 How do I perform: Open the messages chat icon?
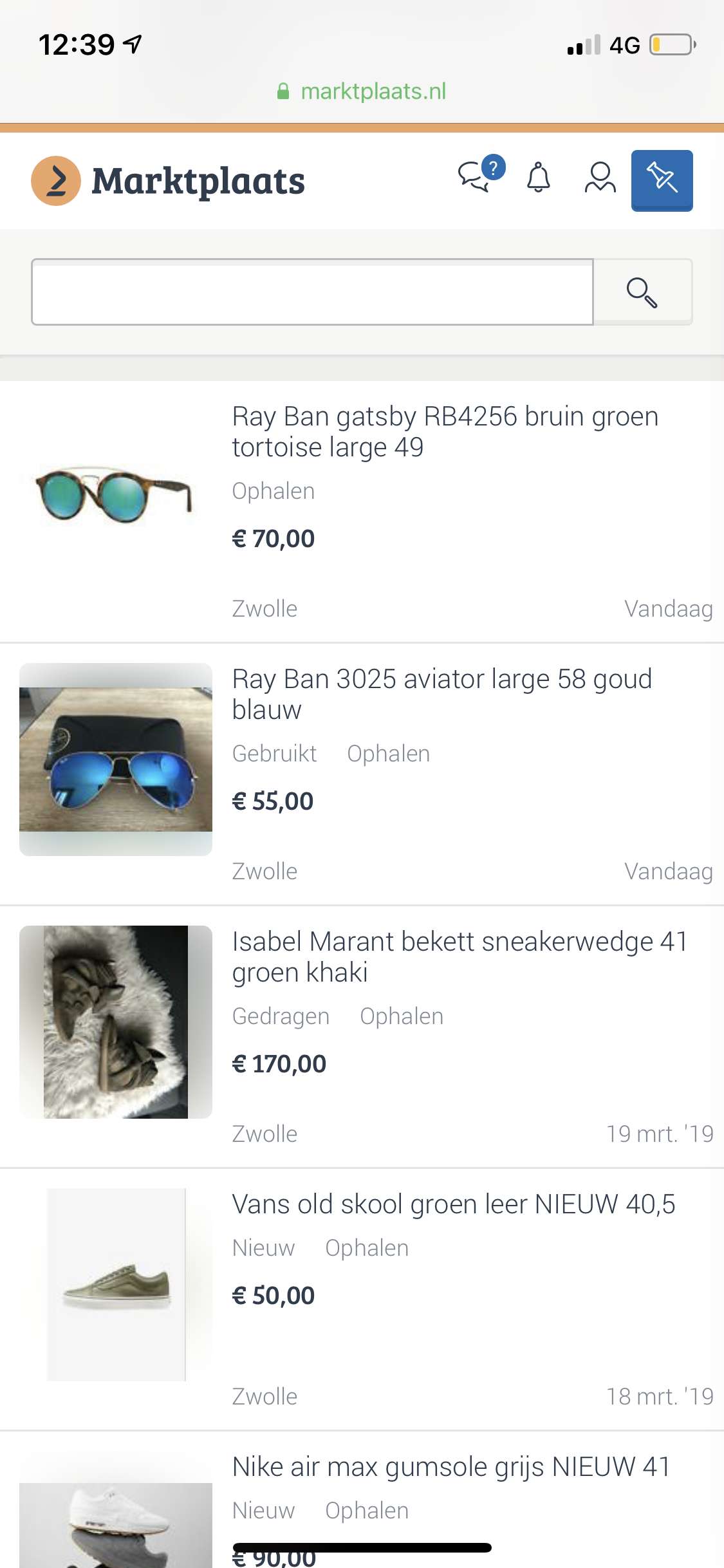(x=480, y=175)
